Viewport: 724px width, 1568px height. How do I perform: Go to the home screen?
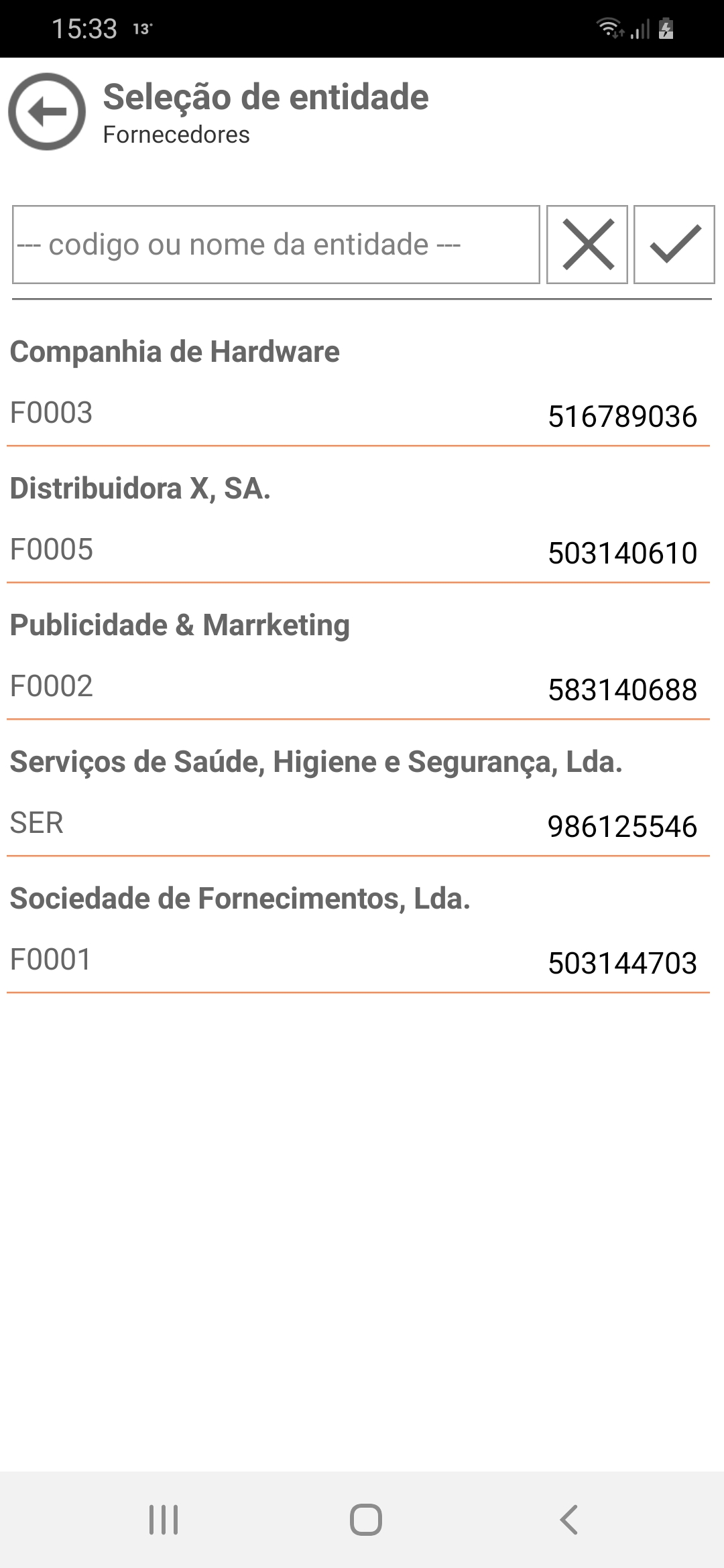click(366, 1520)
